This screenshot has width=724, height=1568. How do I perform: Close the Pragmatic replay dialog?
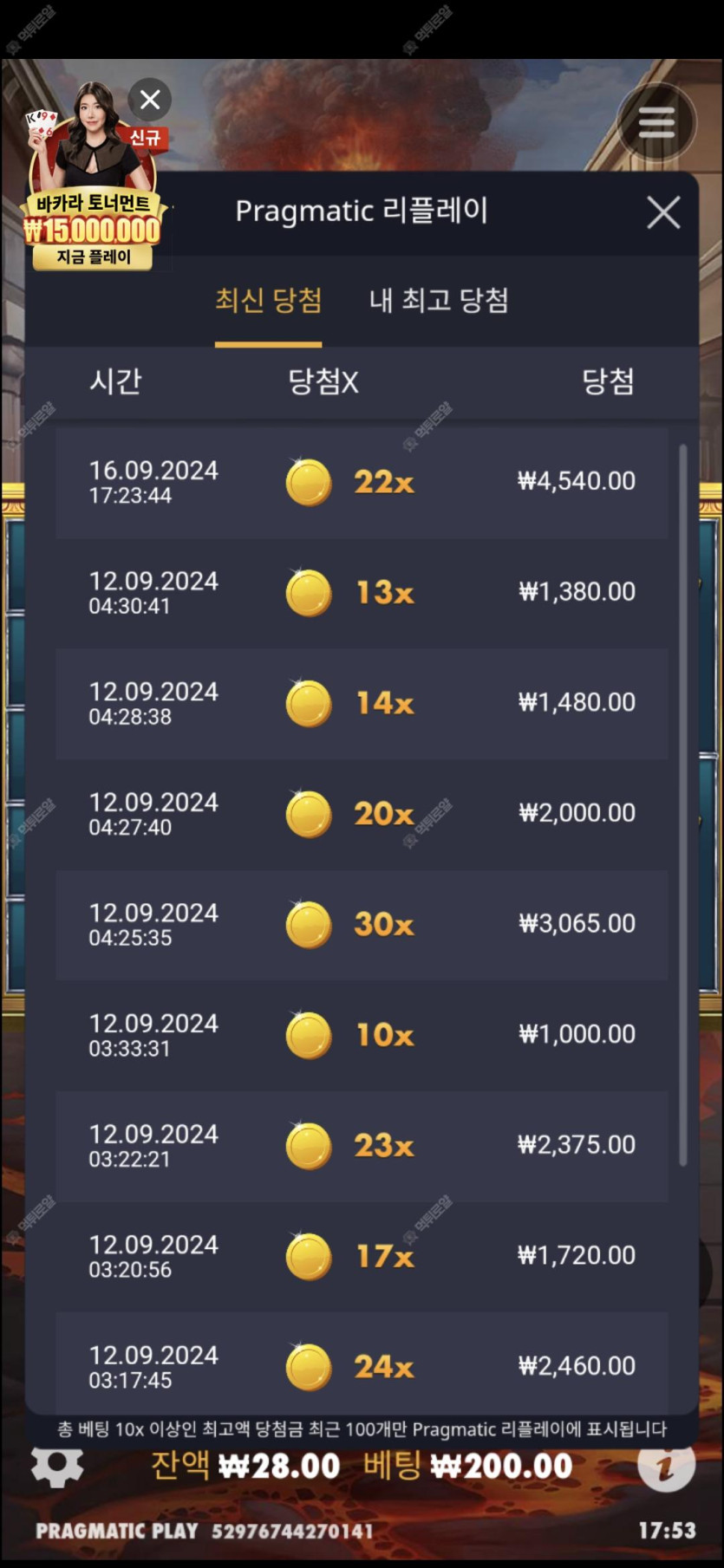pyautogui.click(x=663, y=212)
